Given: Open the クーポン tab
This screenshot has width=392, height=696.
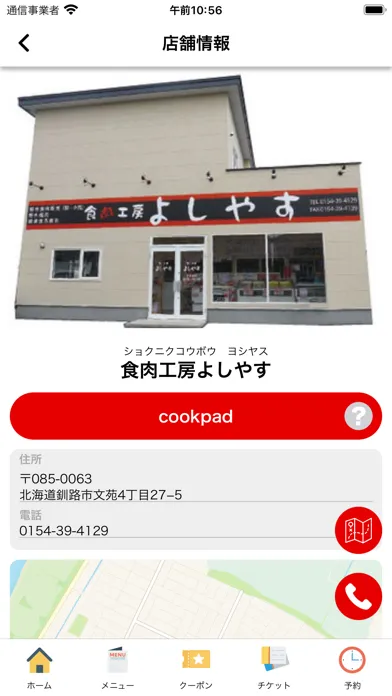Looking at the screenshot, I should (x=196, y=668).
